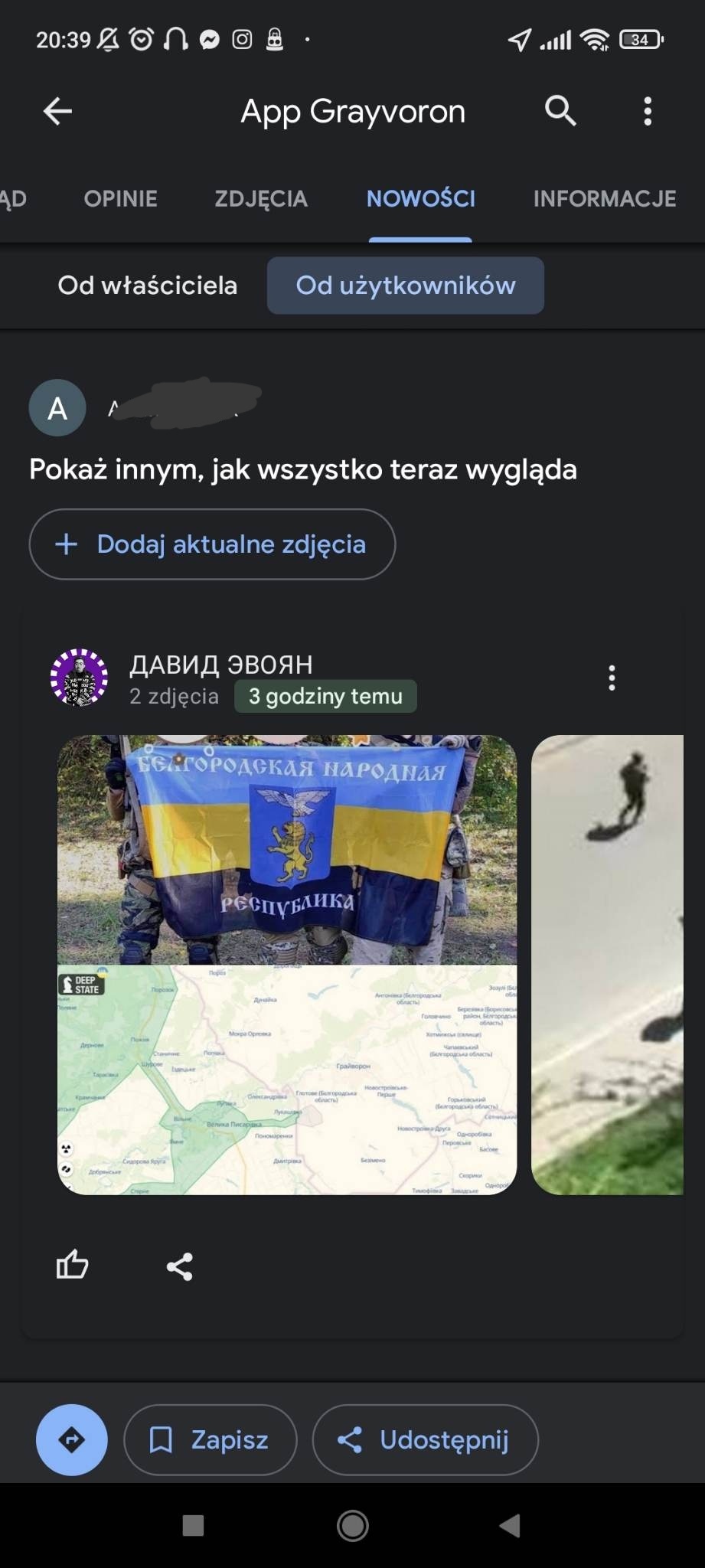The image size is (705, 1568).
Task: Open the app bar overflow menu
Action: (648, 111)
